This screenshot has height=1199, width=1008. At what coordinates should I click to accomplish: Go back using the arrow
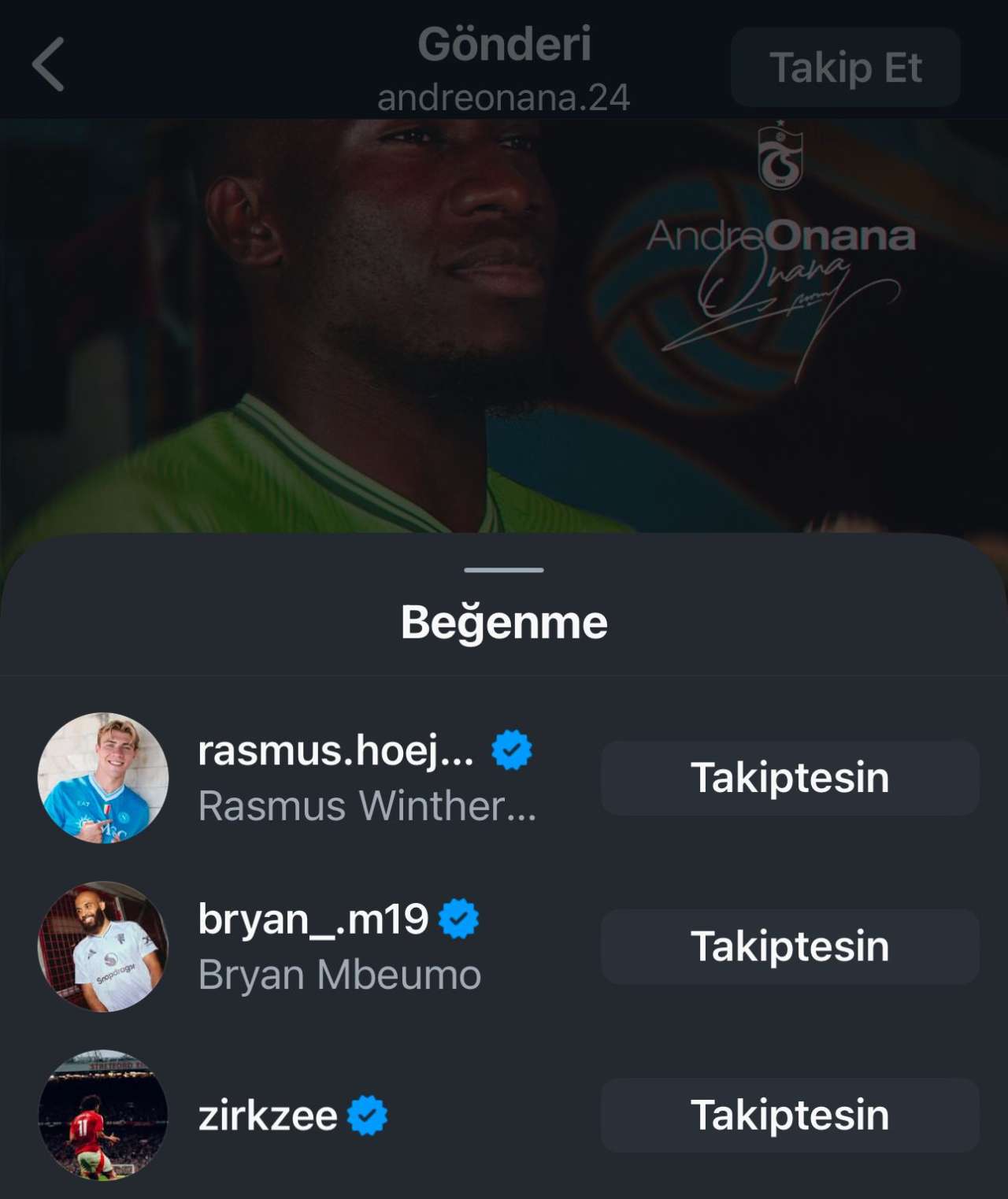point(49,65)
